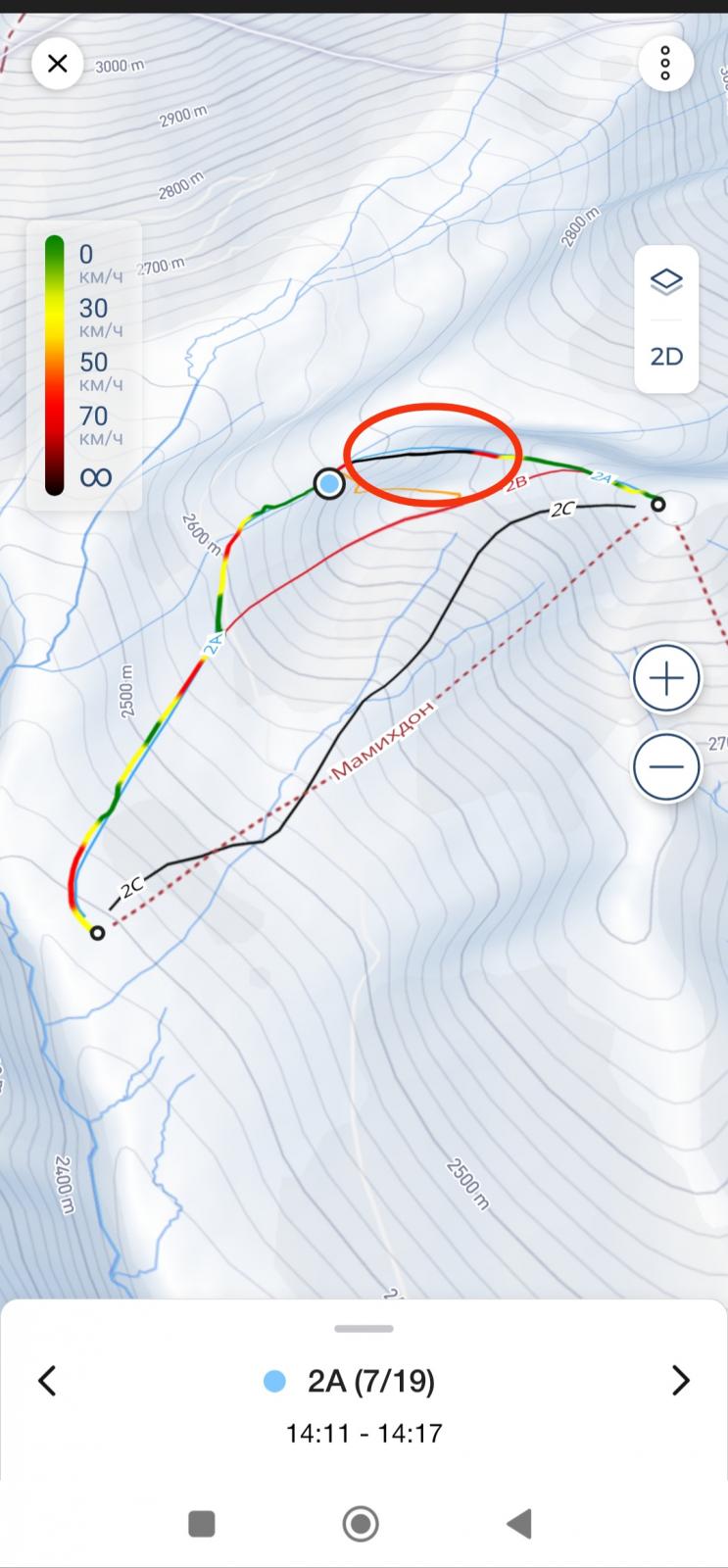Close the track map view
The image size is (728, 1568).
(x=57, y=64)
